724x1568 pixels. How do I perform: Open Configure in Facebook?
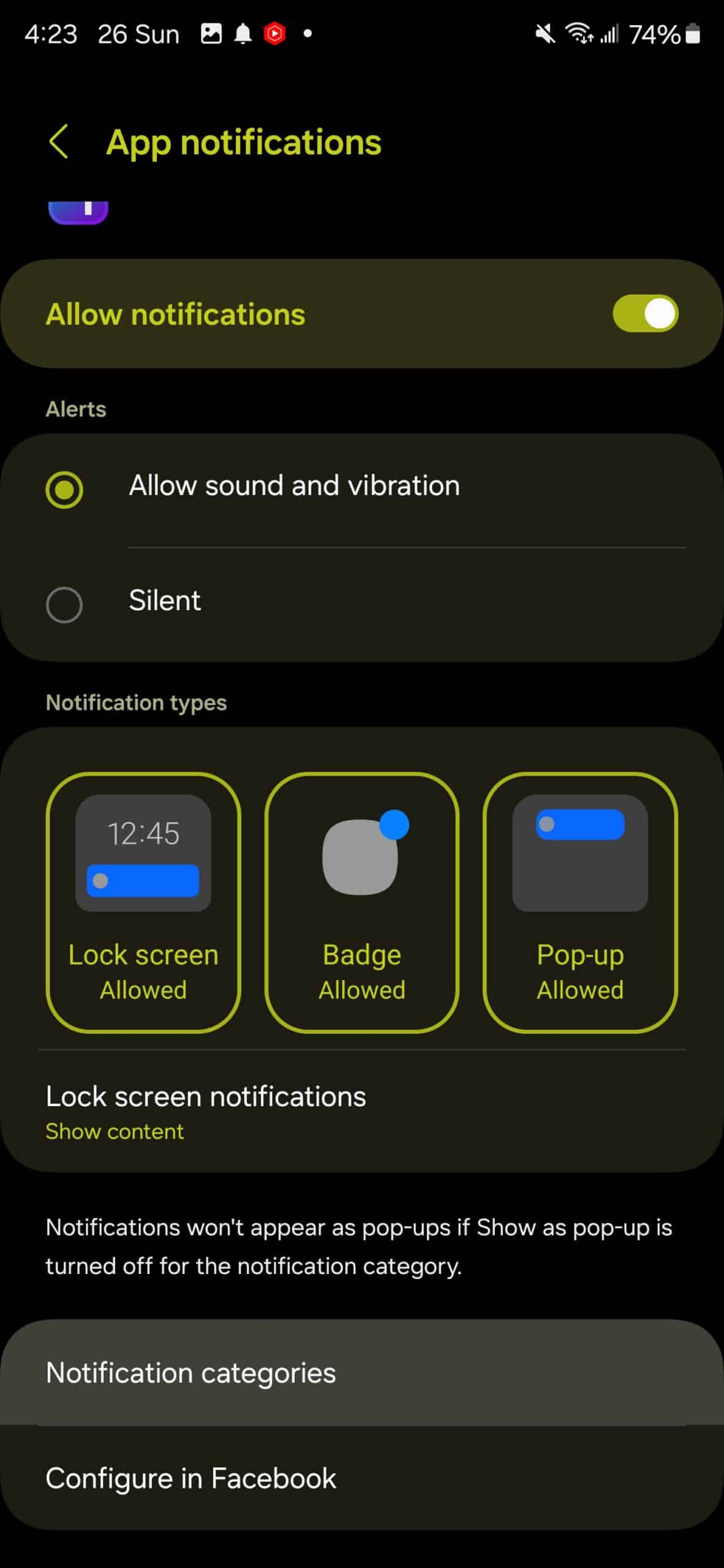(362, 1478)
